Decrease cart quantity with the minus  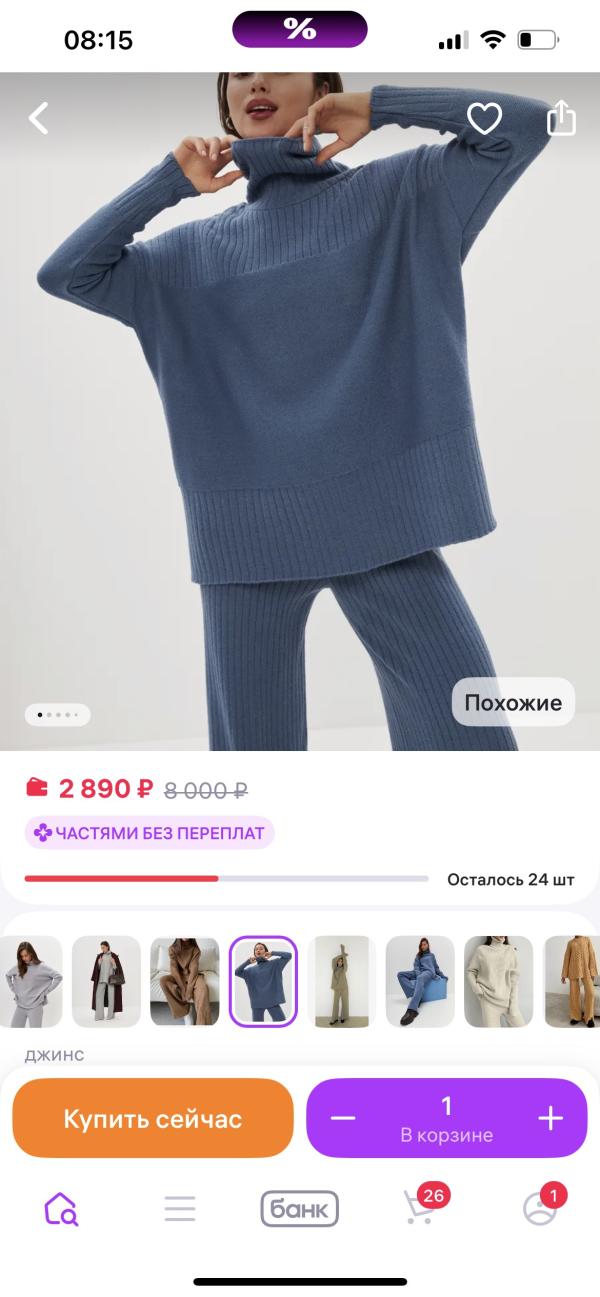[x=343, y=1118]
